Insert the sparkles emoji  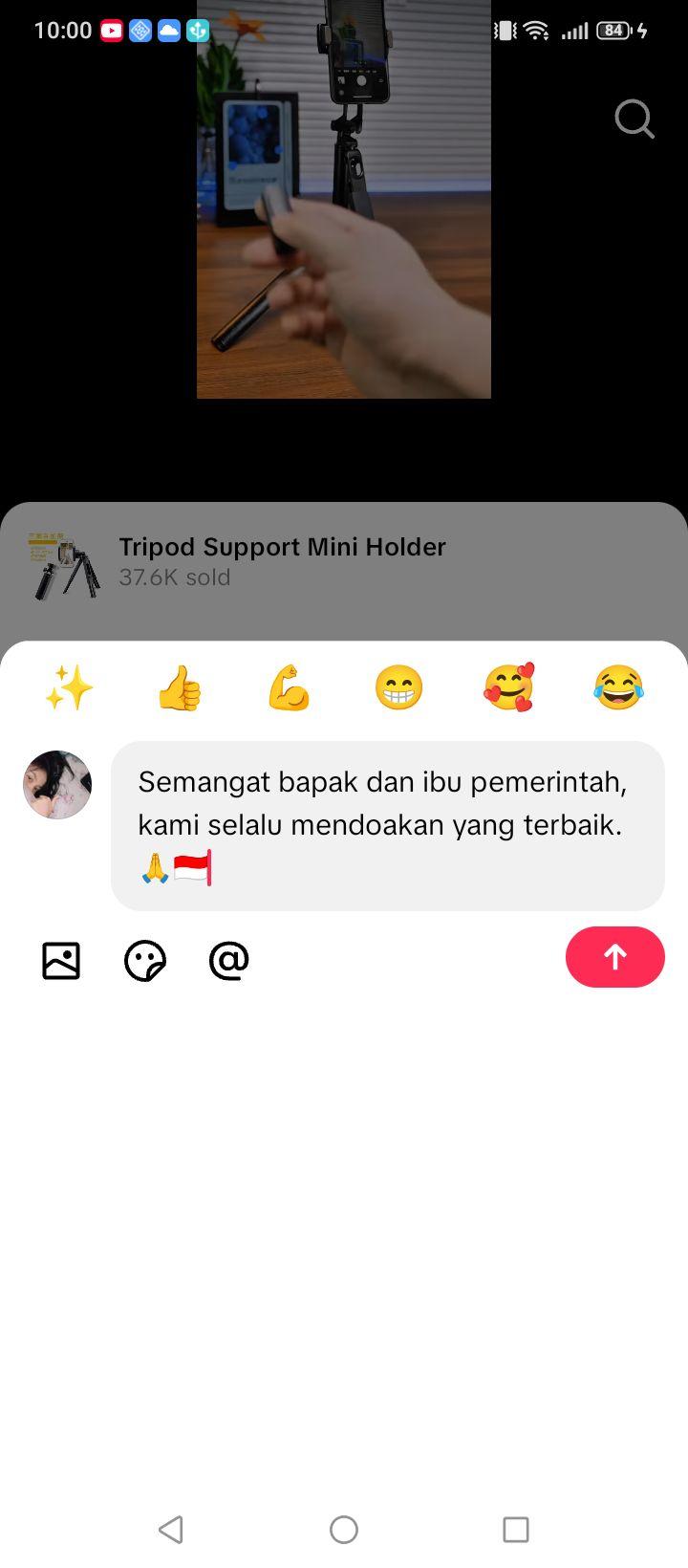pyautogui.click(x=69, y=688)
